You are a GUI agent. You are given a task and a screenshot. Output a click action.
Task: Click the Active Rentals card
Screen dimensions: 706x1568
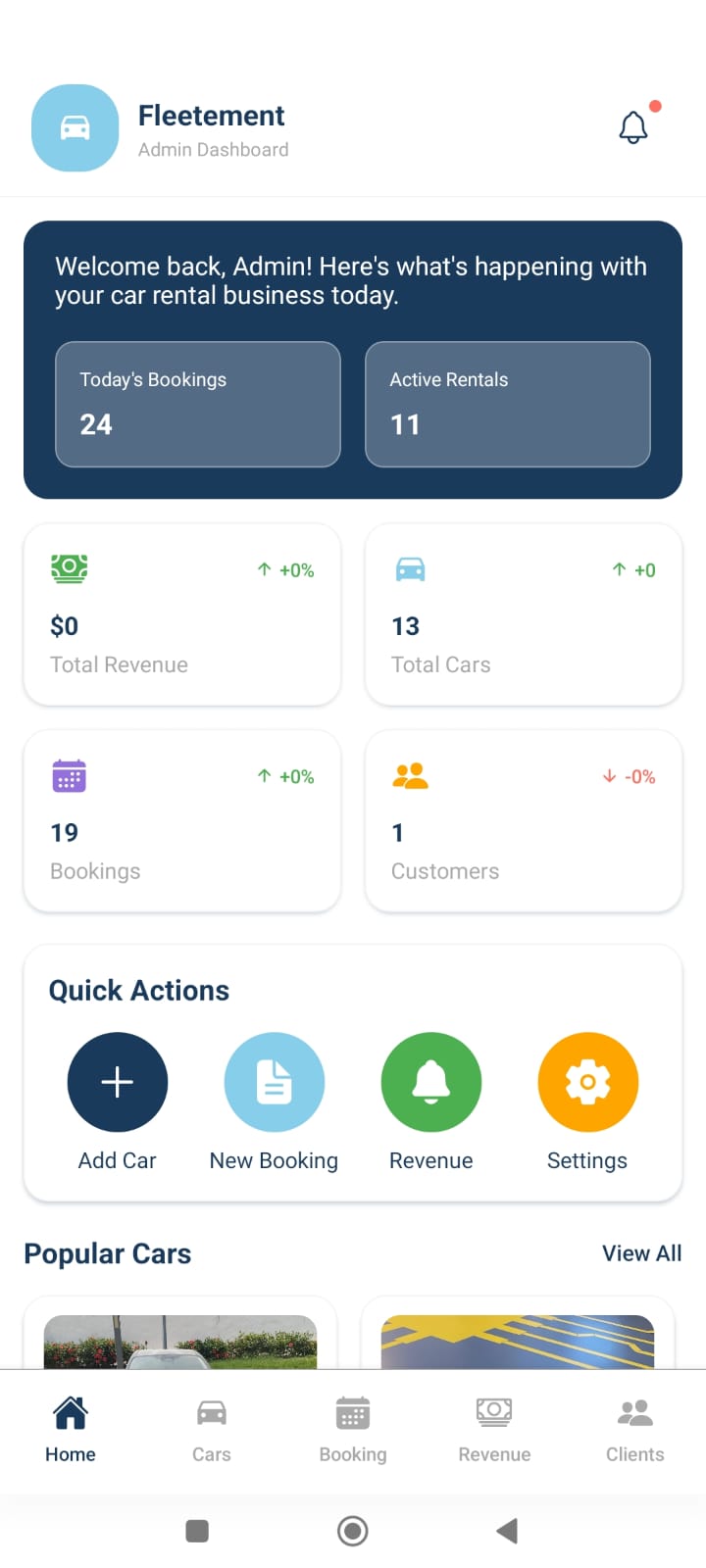(x=507, y=404)
